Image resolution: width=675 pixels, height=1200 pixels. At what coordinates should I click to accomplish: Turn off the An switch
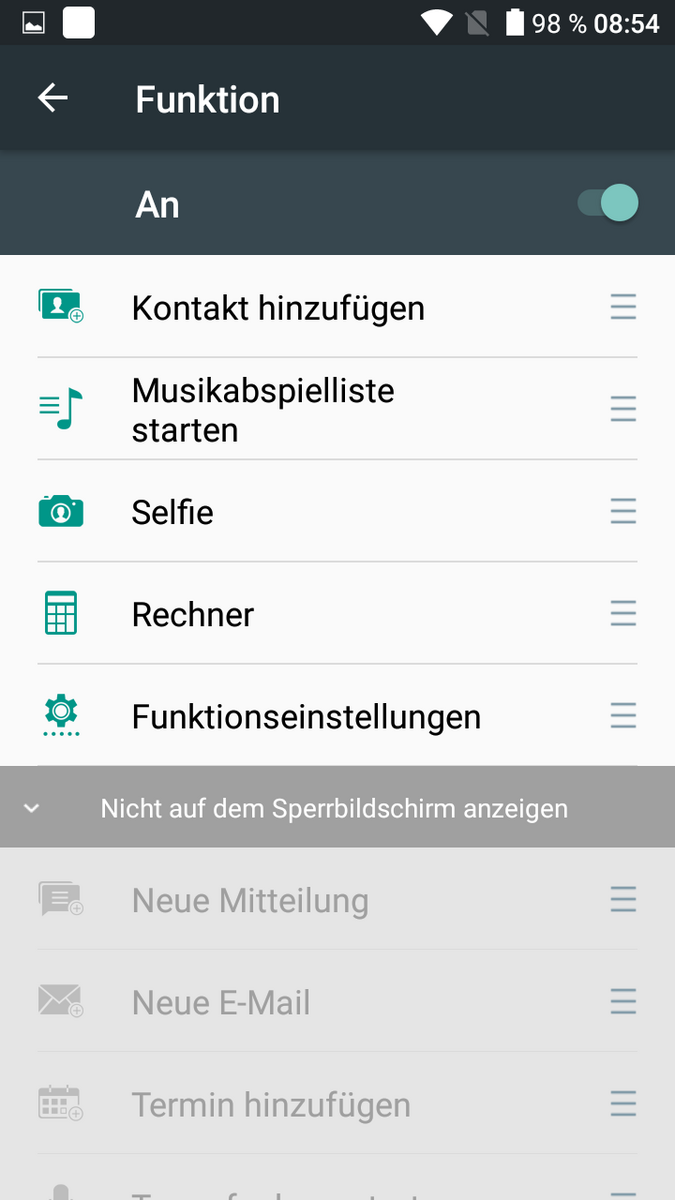(608, 204)
